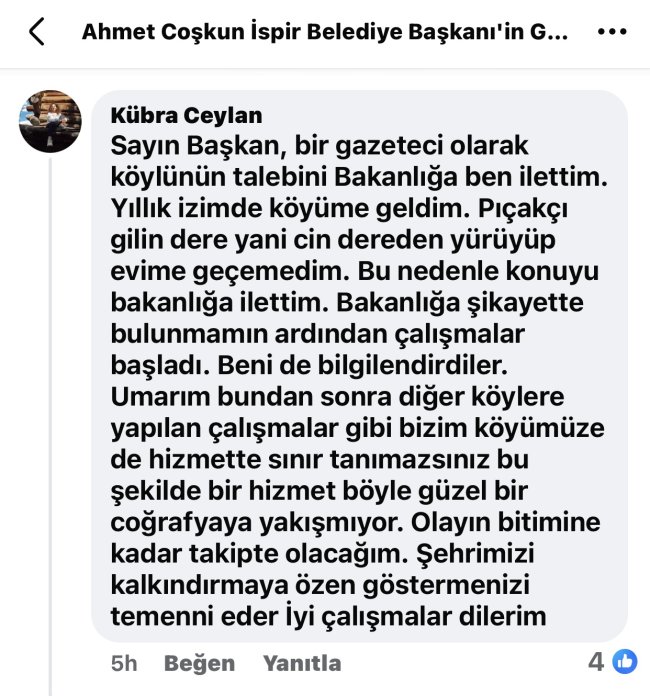The width and height of the screenshot is (650, 696).
Task: Open the three-dot overflow menu
Action: [611, 32]
